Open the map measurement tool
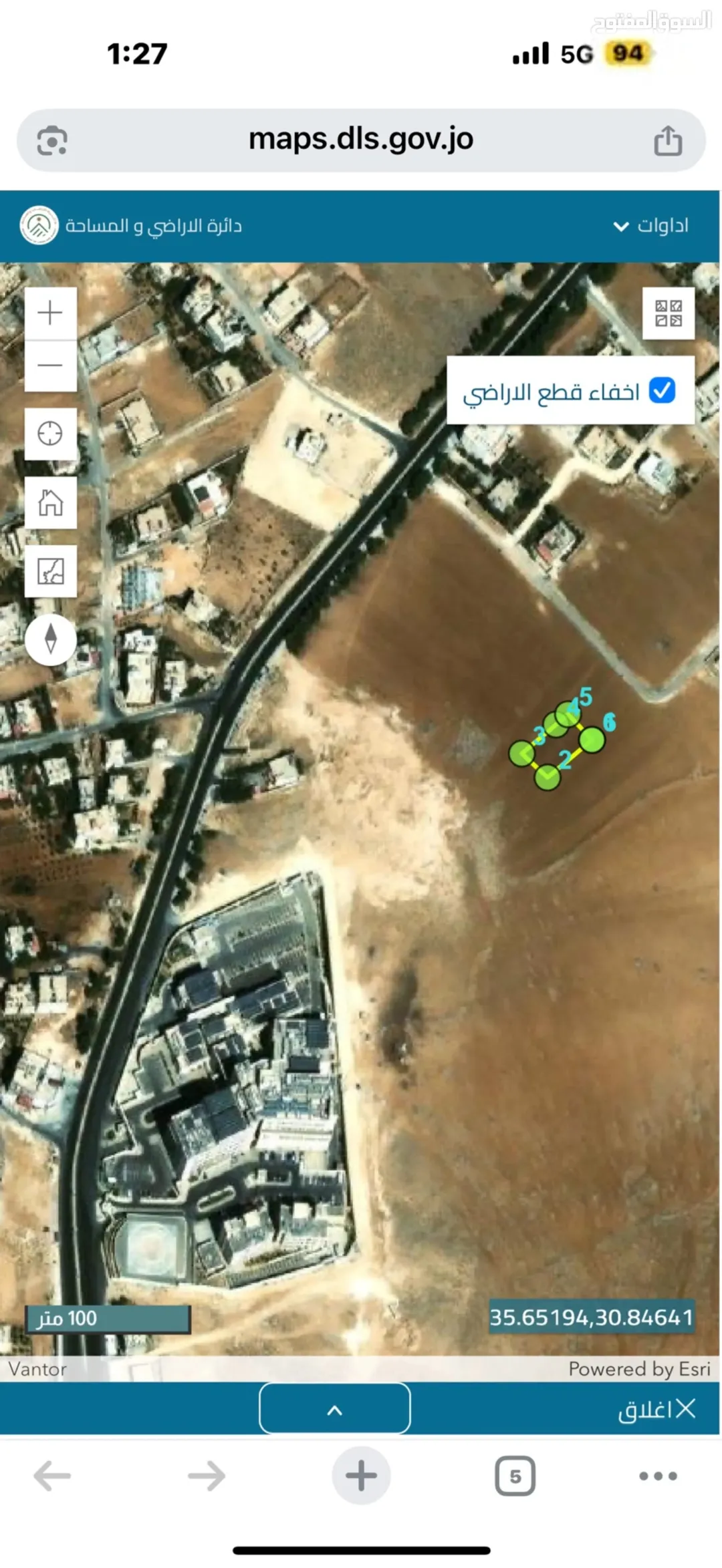Viewport: 722px width, 1568px height. pyautogui.click(x=50, y=571)
